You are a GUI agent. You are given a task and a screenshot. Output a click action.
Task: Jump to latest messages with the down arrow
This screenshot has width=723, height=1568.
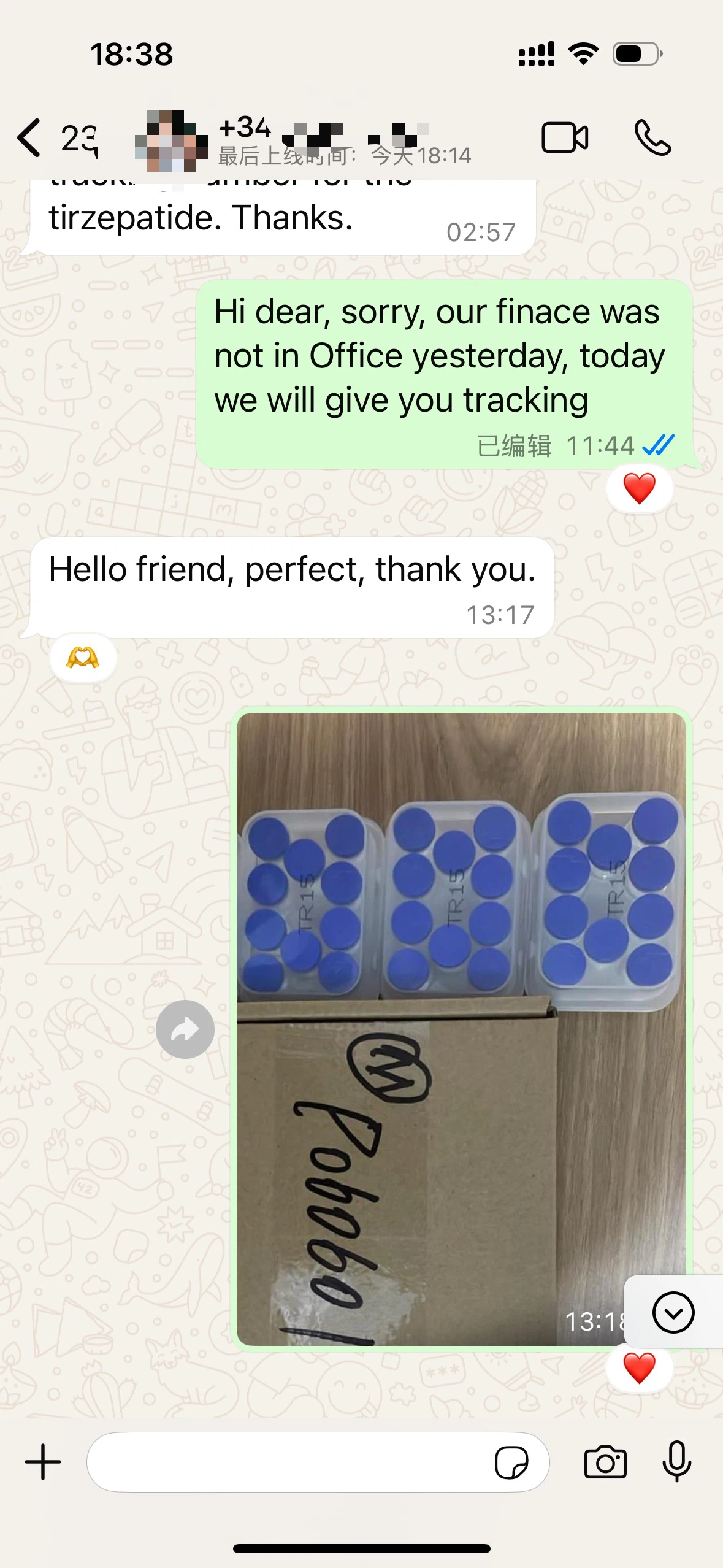point(673,1312)
